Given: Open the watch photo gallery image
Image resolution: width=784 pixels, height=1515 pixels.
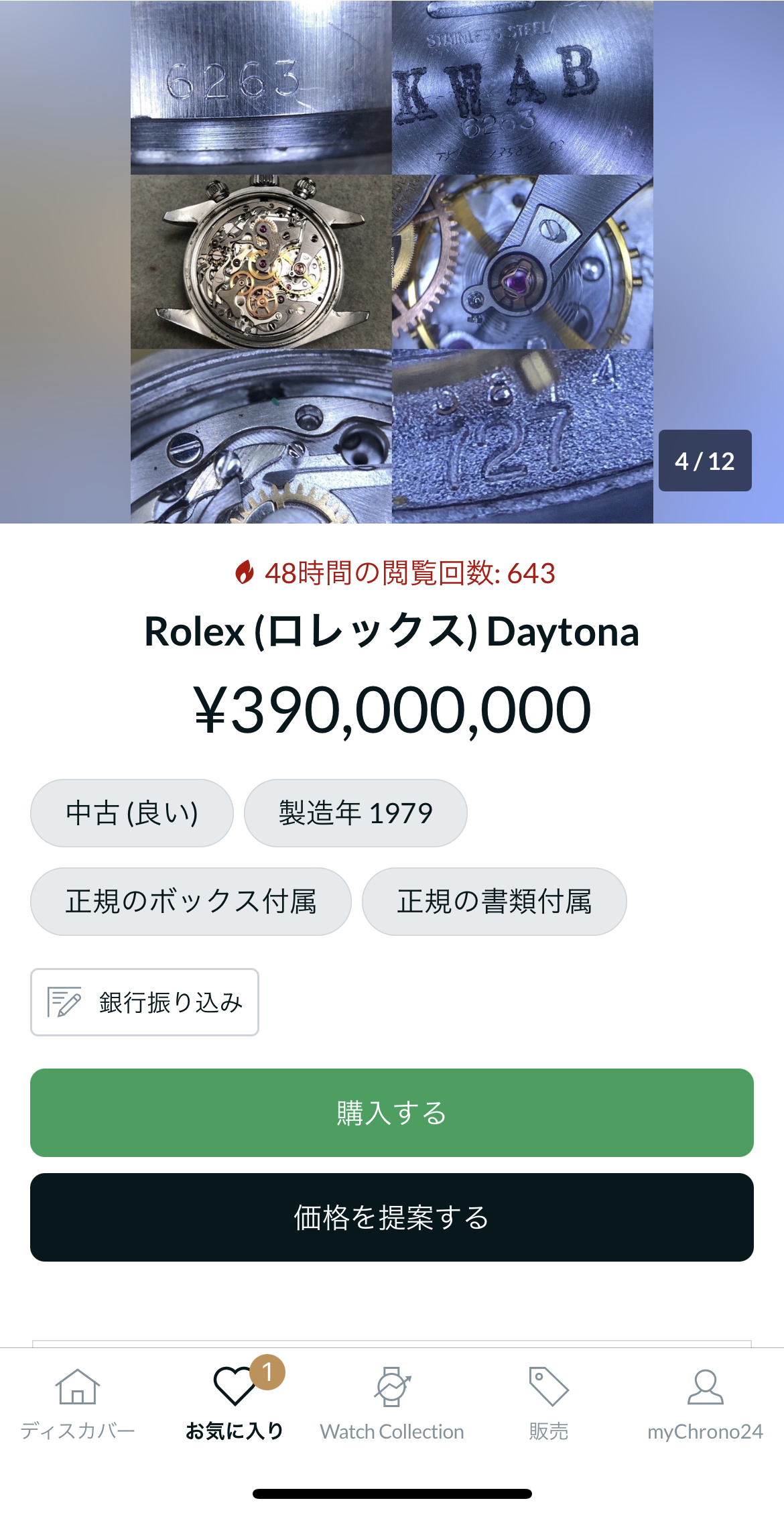Looking at the screenshot, I should click(x=391, y=261).
